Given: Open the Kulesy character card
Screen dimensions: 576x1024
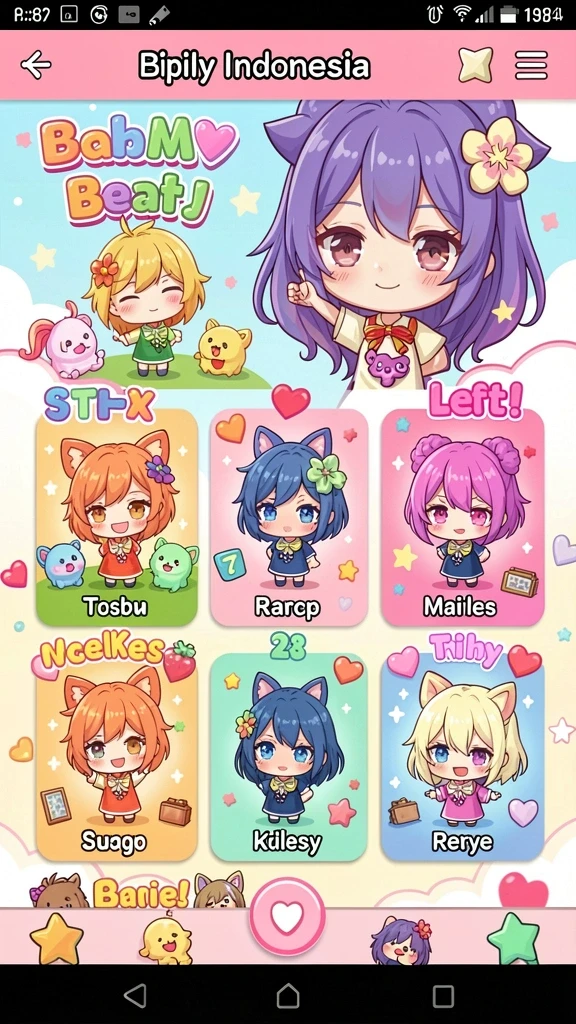Looking at the screenshot, I should click(289, 756).
